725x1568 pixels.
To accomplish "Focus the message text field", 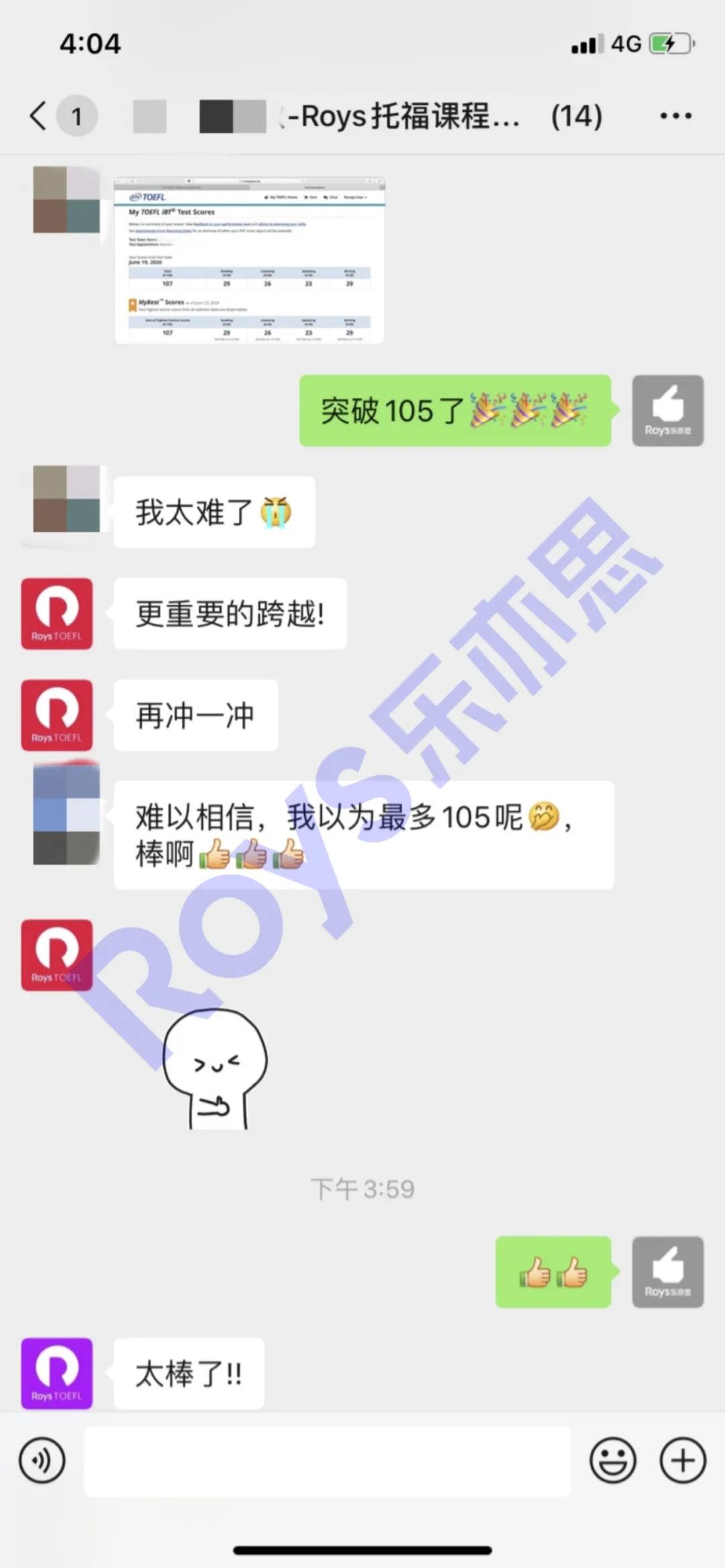I will [328, 1461].
